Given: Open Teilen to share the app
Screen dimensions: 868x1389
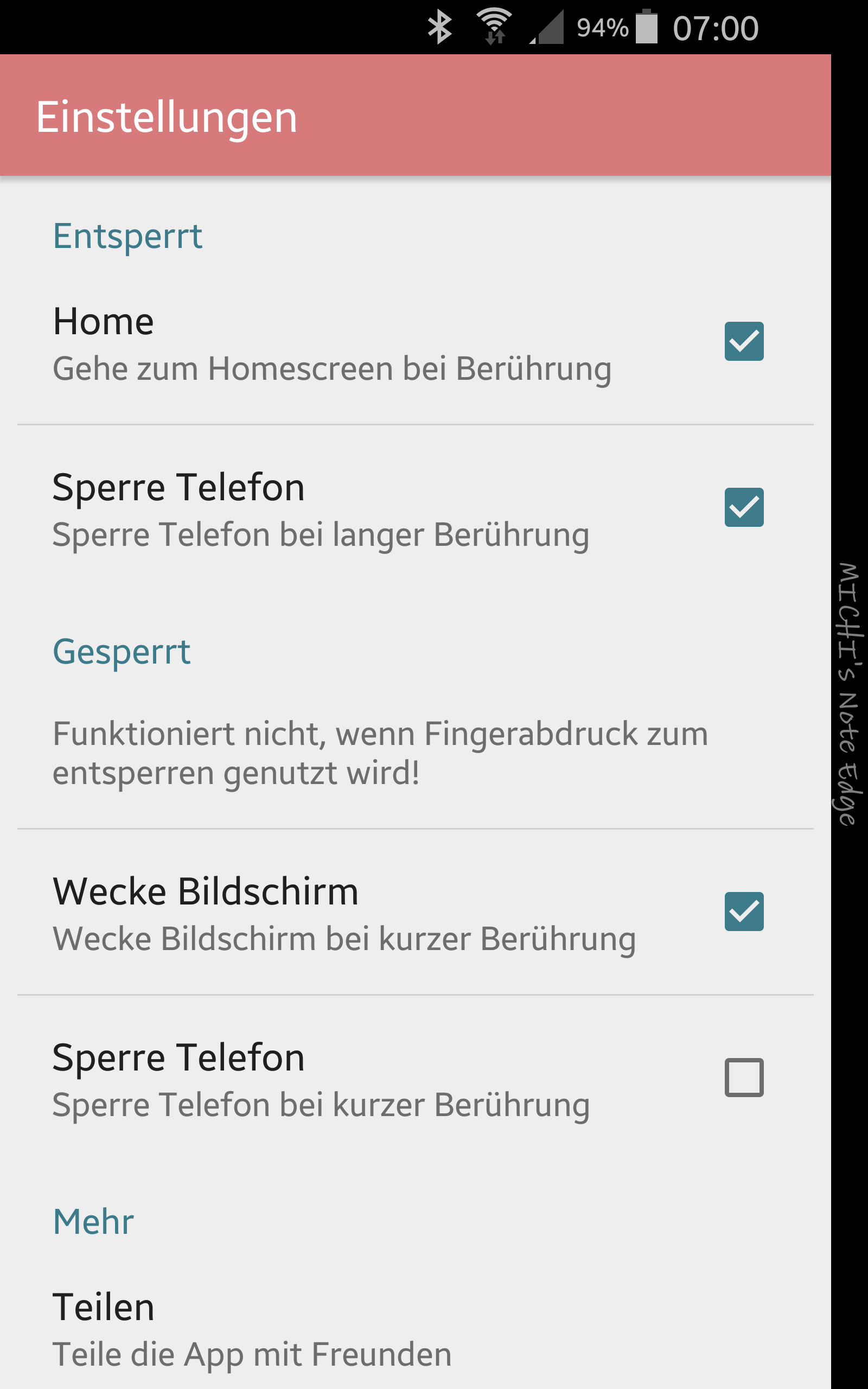Looking at the screenshot, I should coord(416,1329).
